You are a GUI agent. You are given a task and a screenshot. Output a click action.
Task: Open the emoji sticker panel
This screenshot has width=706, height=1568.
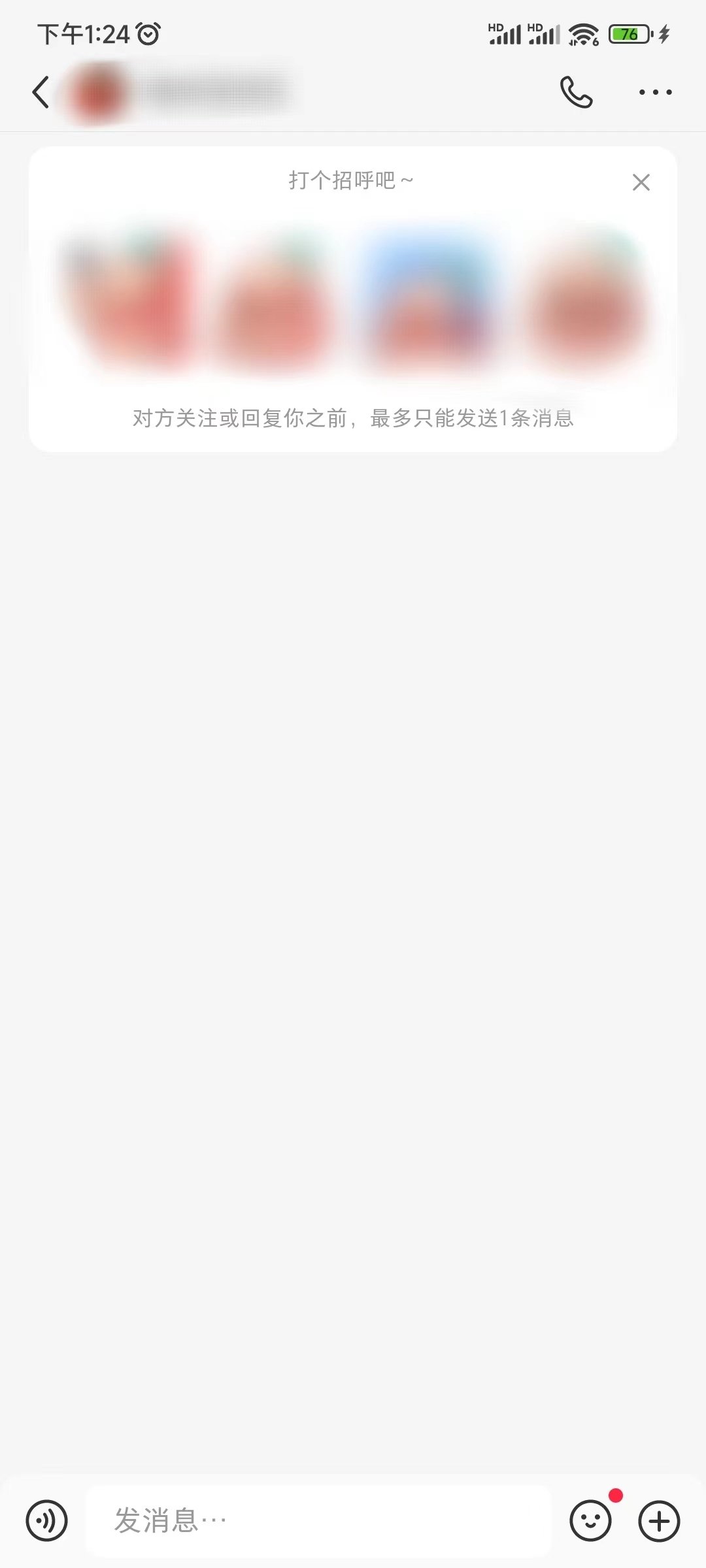click(x=590, y=1520)
